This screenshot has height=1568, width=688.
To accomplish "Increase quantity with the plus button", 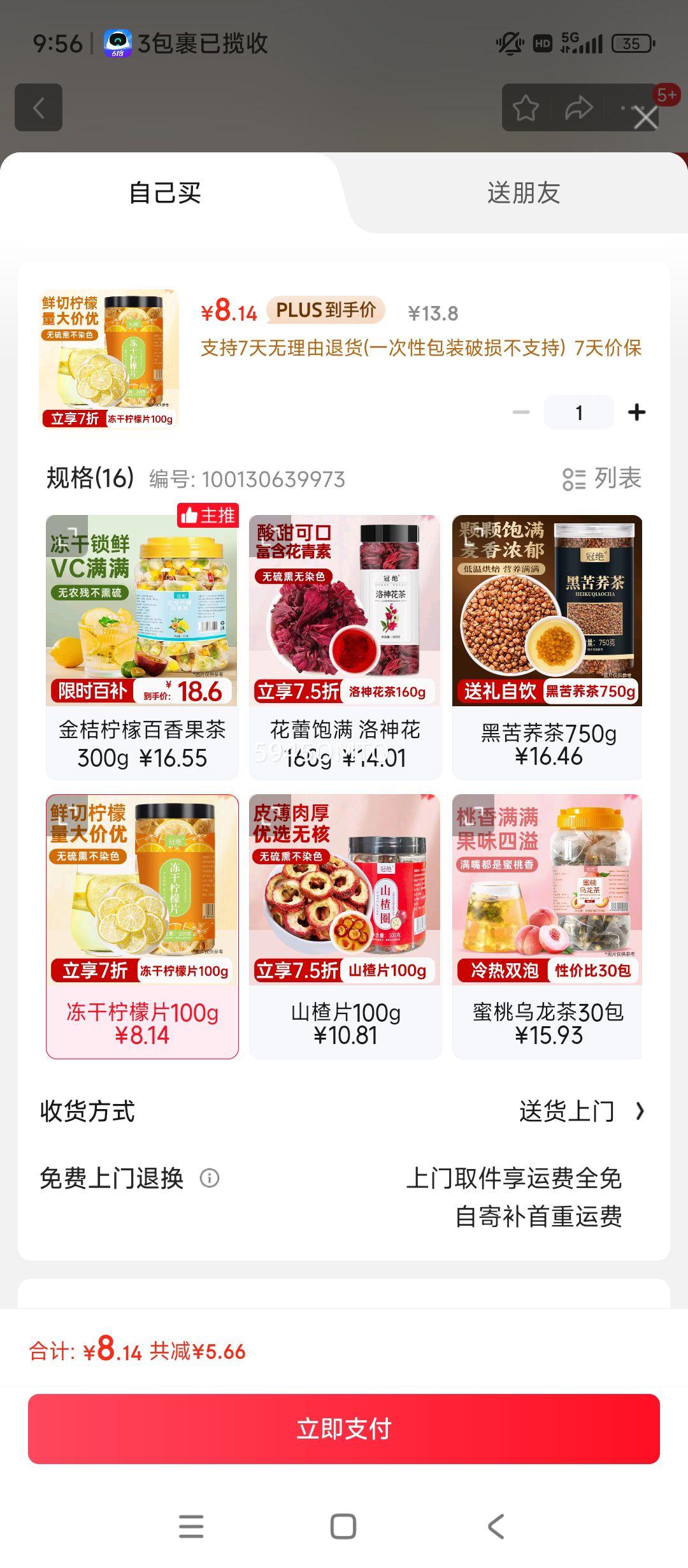I will point(636,412).
